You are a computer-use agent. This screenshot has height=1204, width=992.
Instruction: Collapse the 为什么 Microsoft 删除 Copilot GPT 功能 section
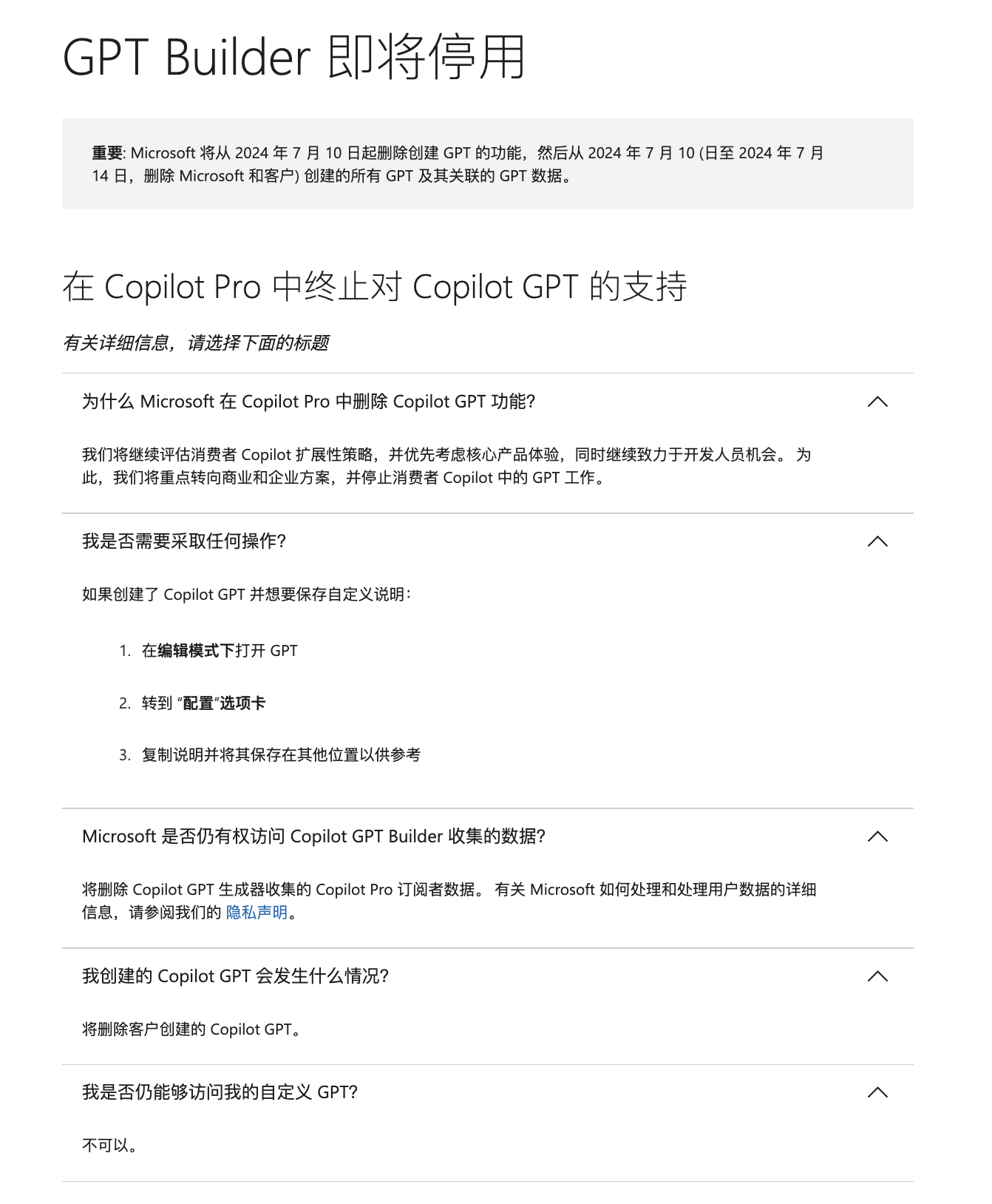877,402
